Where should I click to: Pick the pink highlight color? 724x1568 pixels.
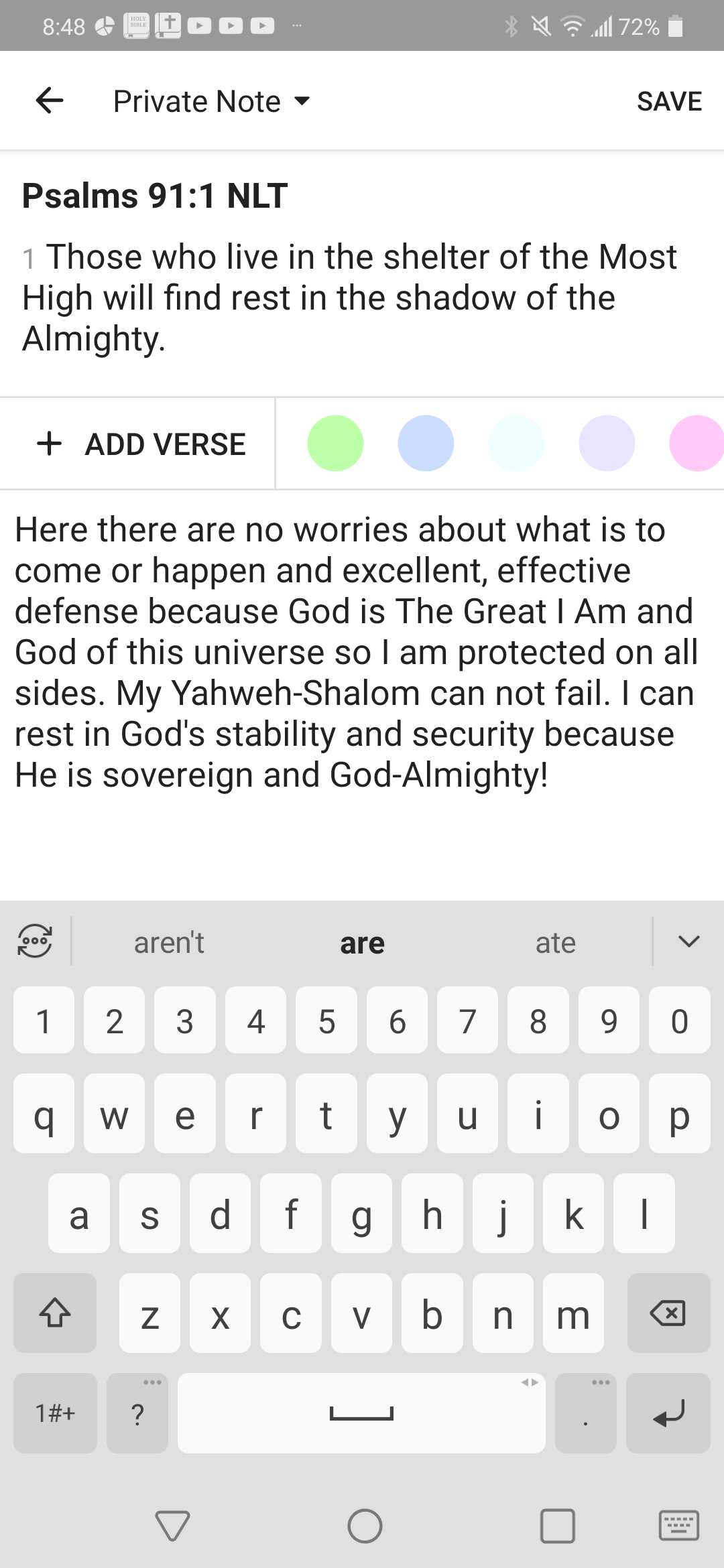(696, 444)
